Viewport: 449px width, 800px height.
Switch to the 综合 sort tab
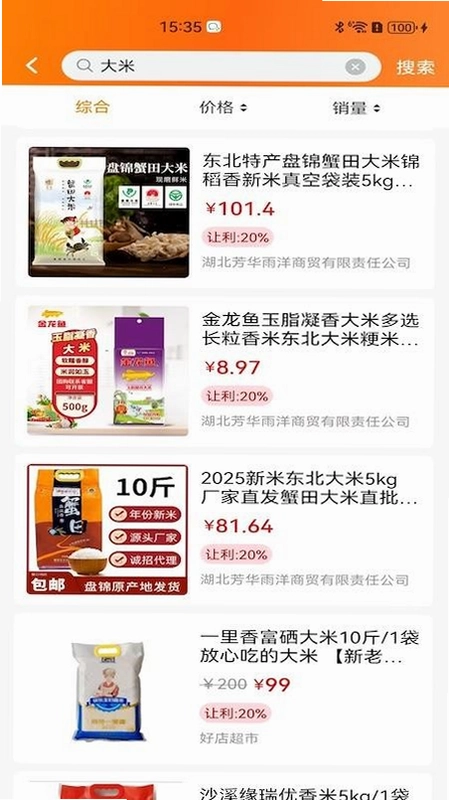click(92, 107)
